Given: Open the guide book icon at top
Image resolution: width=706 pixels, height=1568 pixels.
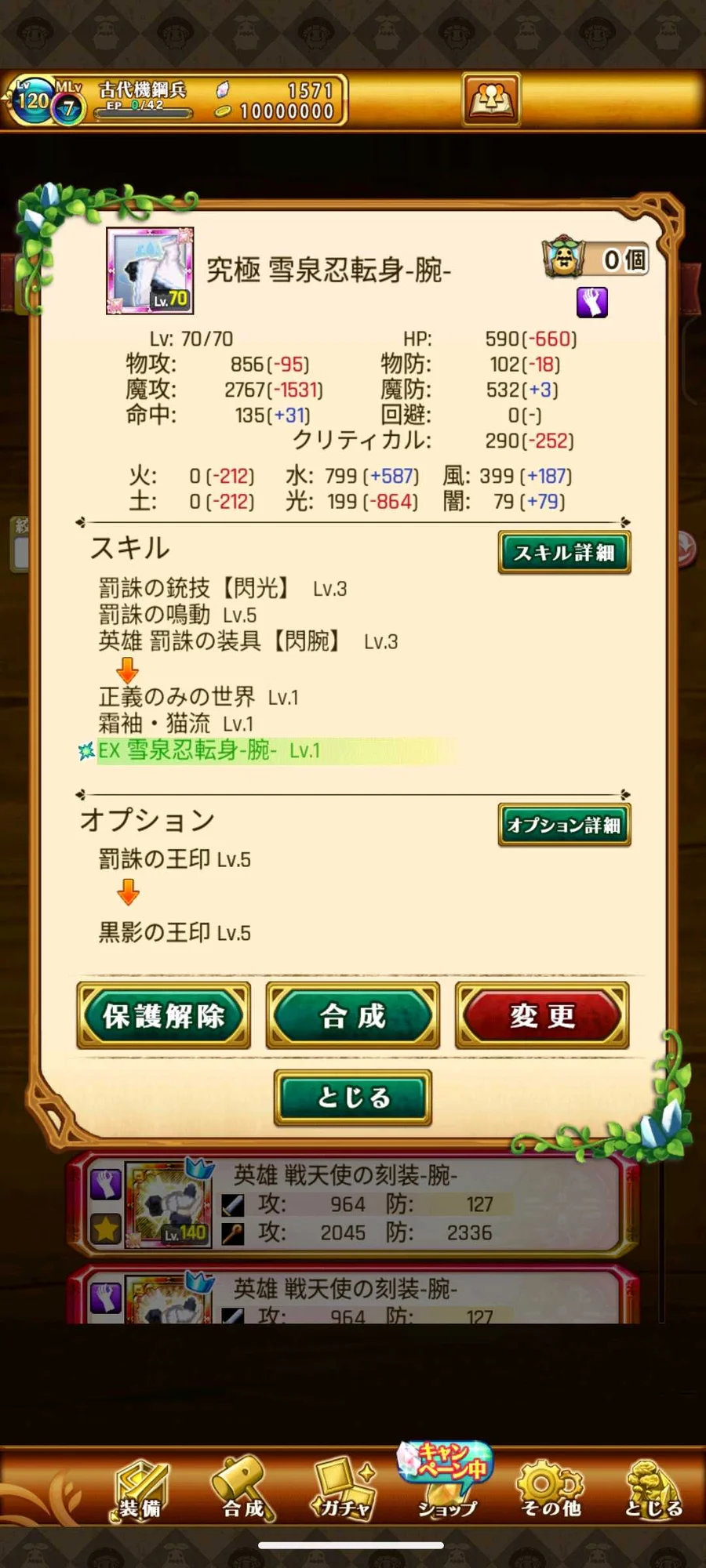Looking at the screenshot, I should [491, 100].
